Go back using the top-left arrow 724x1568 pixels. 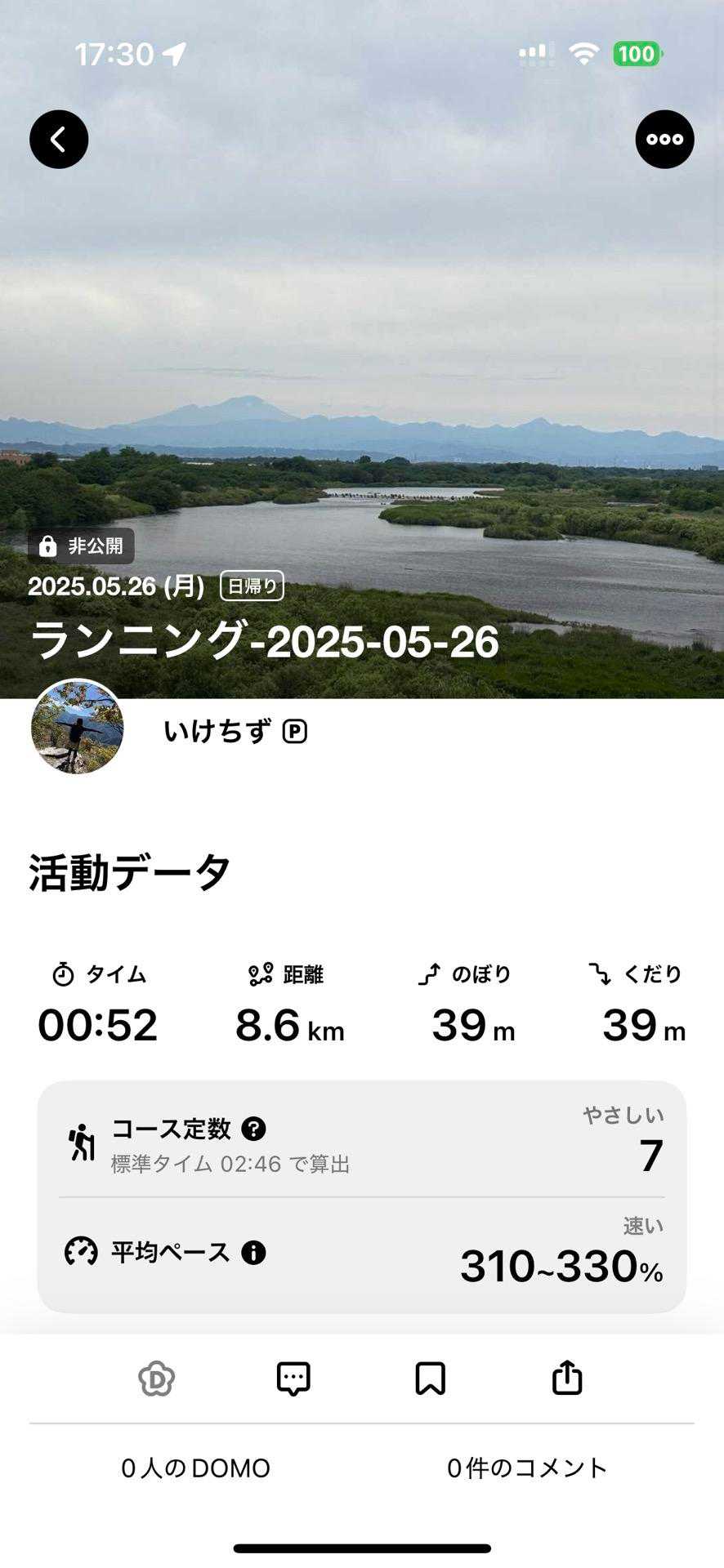tap(59, 140)
